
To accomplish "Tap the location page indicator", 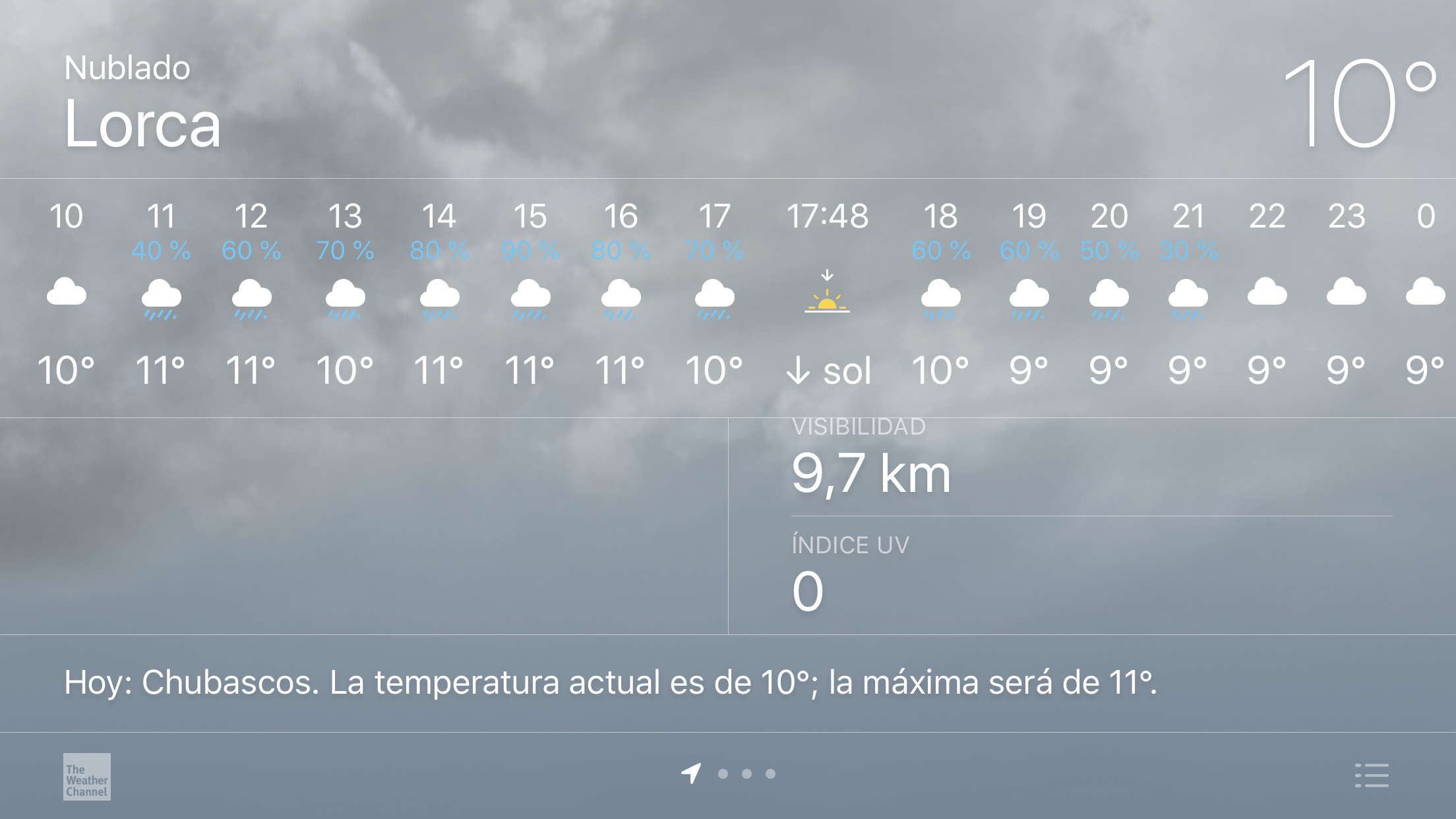I will (691, 773).
